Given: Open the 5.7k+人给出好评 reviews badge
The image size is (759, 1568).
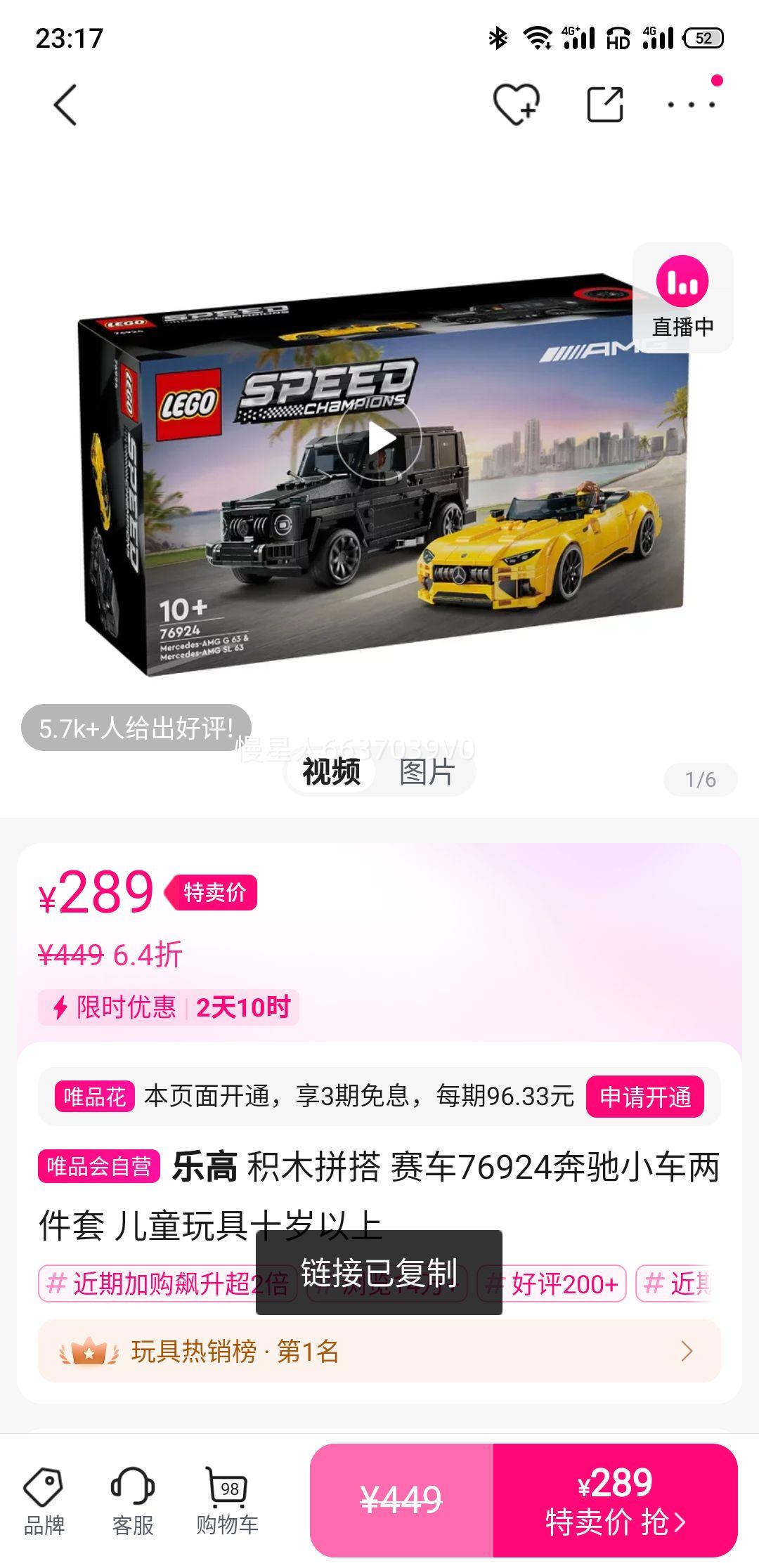Looking at the screenshot, I should click(x=136, y=728).
